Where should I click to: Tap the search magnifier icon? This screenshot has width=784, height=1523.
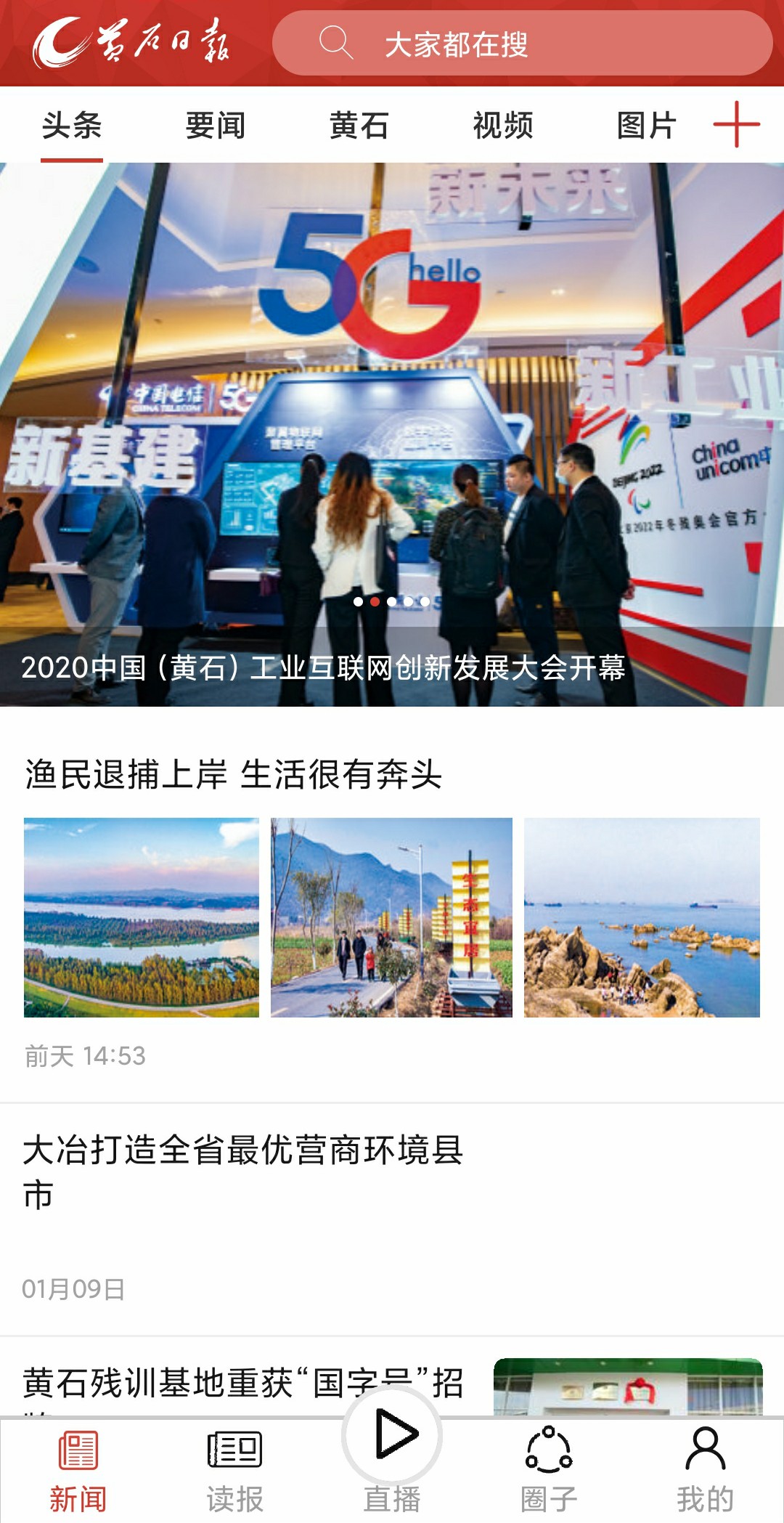[x=334, y=45]
